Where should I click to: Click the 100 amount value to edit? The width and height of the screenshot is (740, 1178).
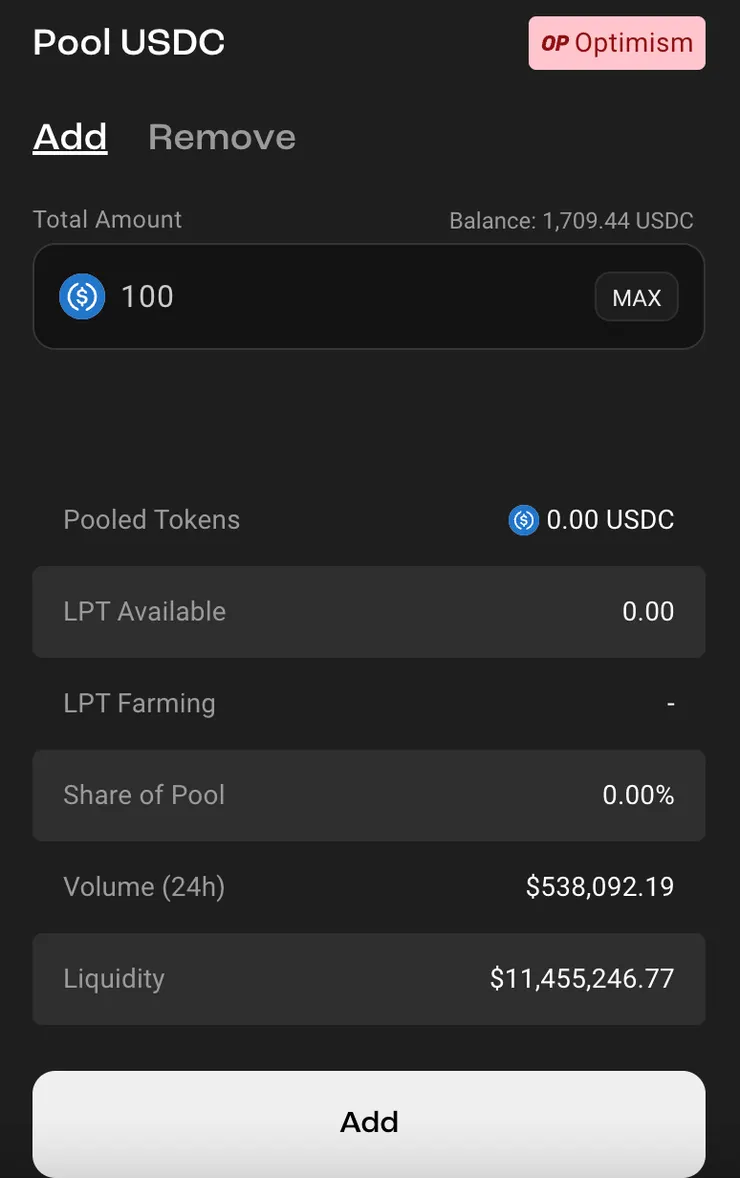tap(148, 297)
